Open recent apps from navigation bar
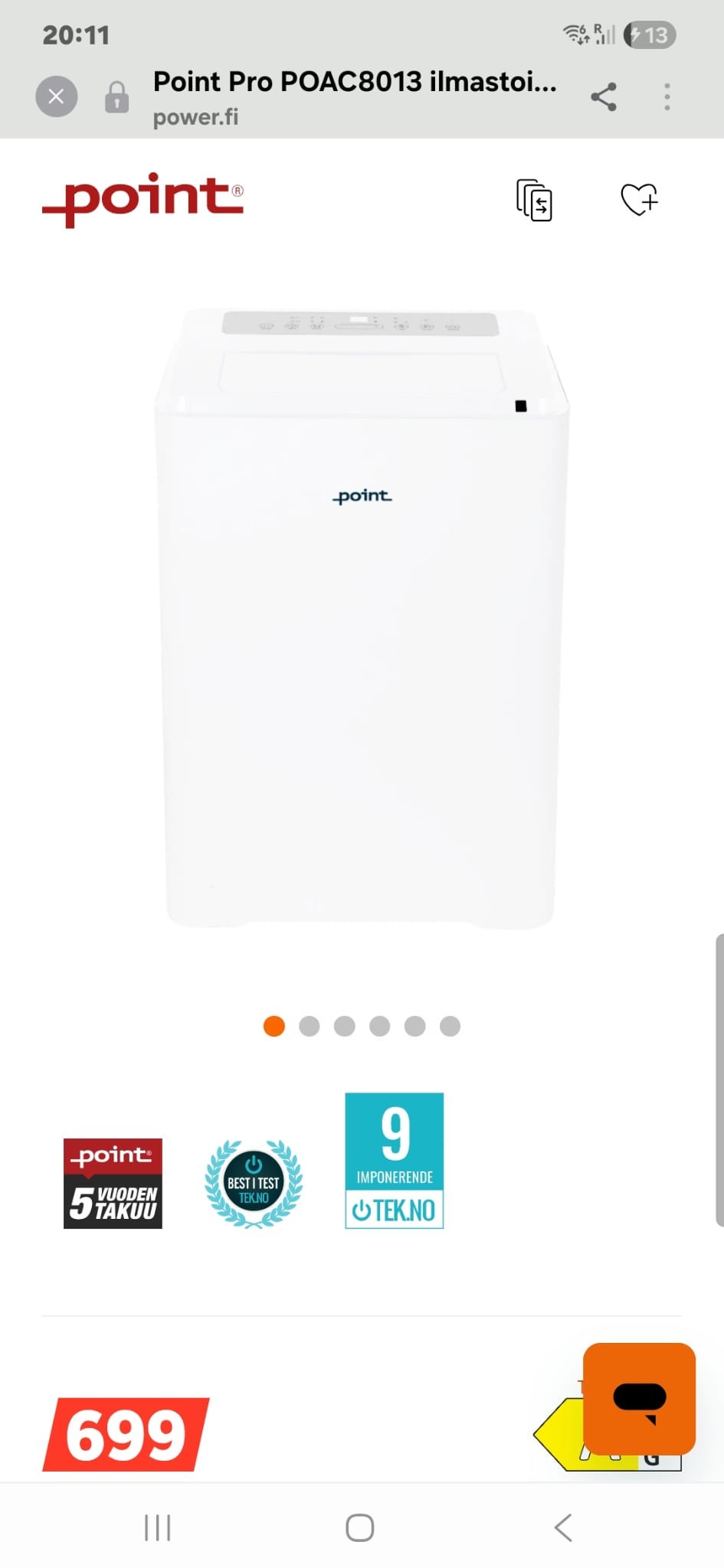 [158, 1527]
